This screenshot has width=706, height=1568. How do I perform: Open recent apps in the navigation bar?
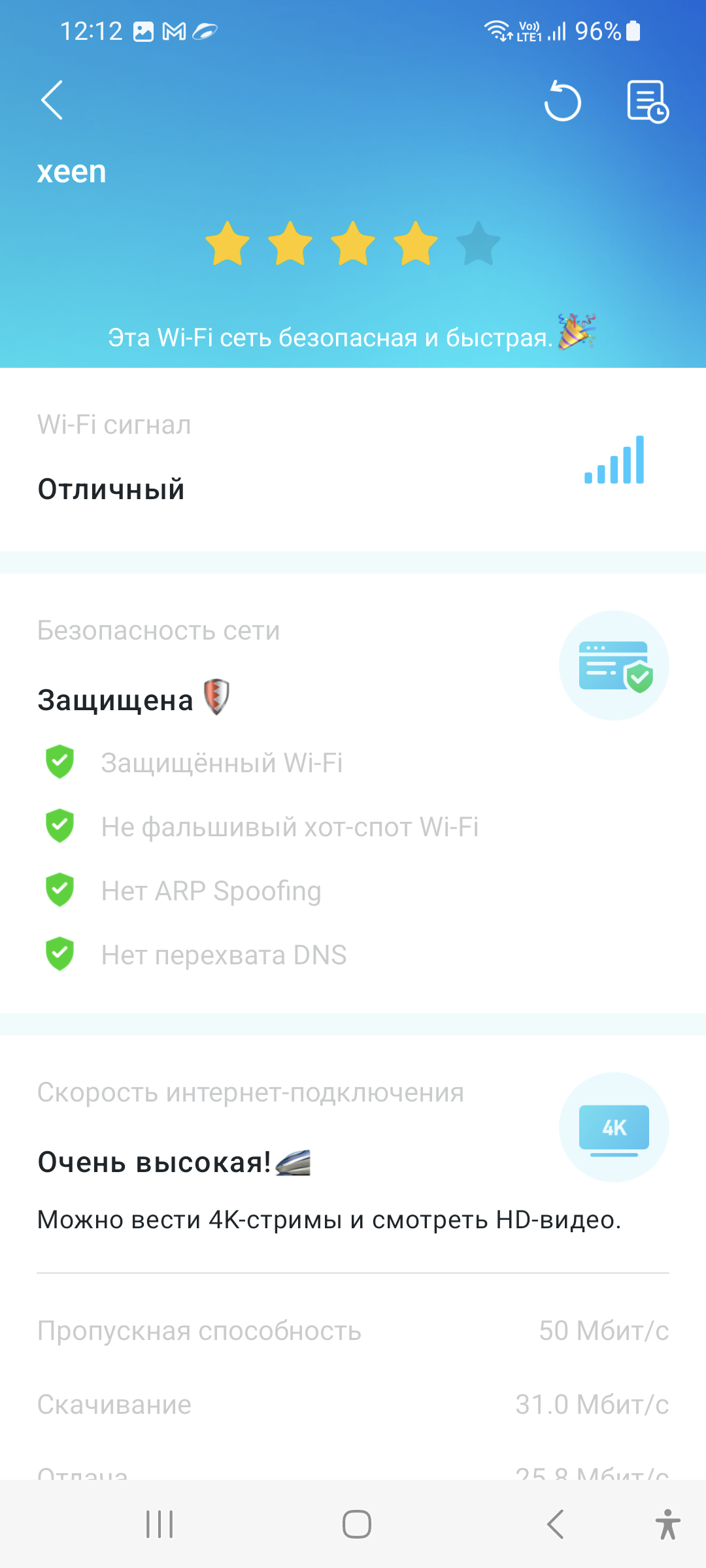(x=160, y=1524)
